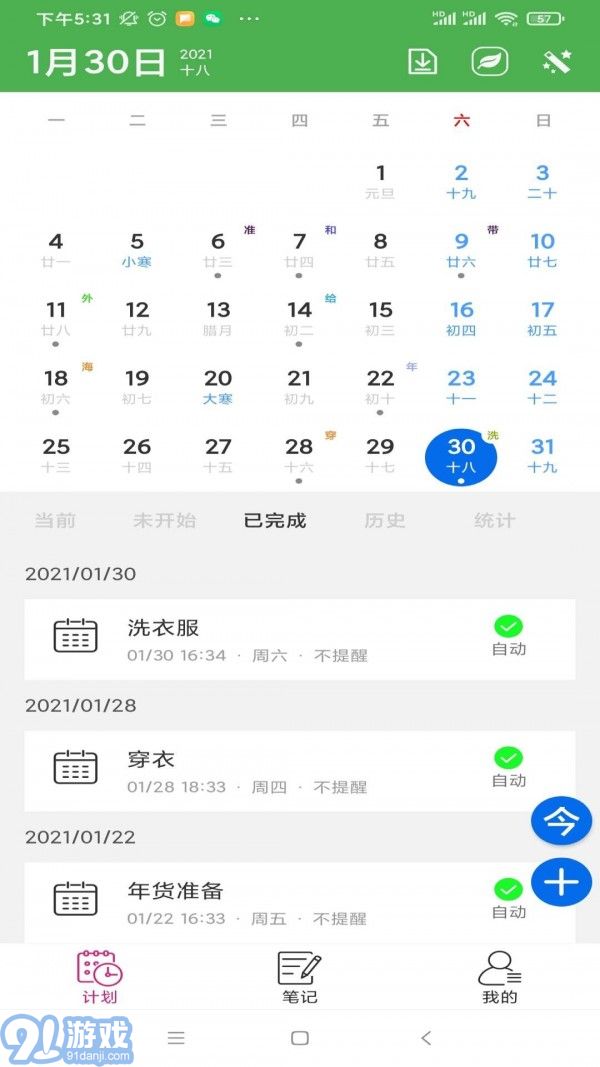The image size is (600, 1067).
Task: Add a new plan with plus button
Action: pos(561,881)
